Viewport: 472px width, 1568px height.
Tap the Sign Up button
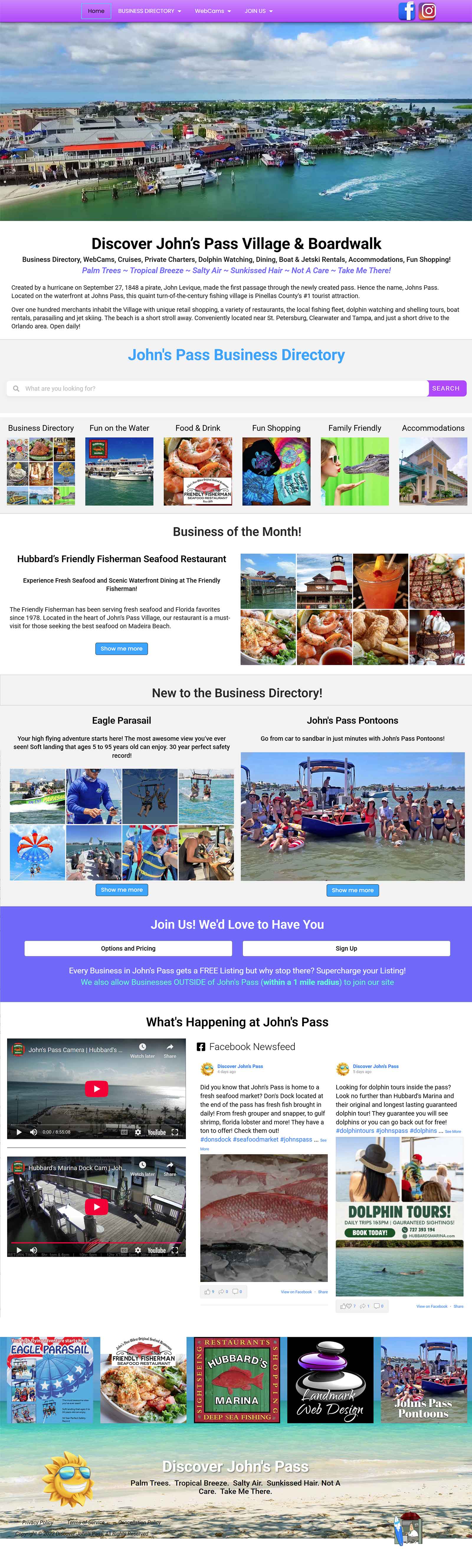(346, 948)
